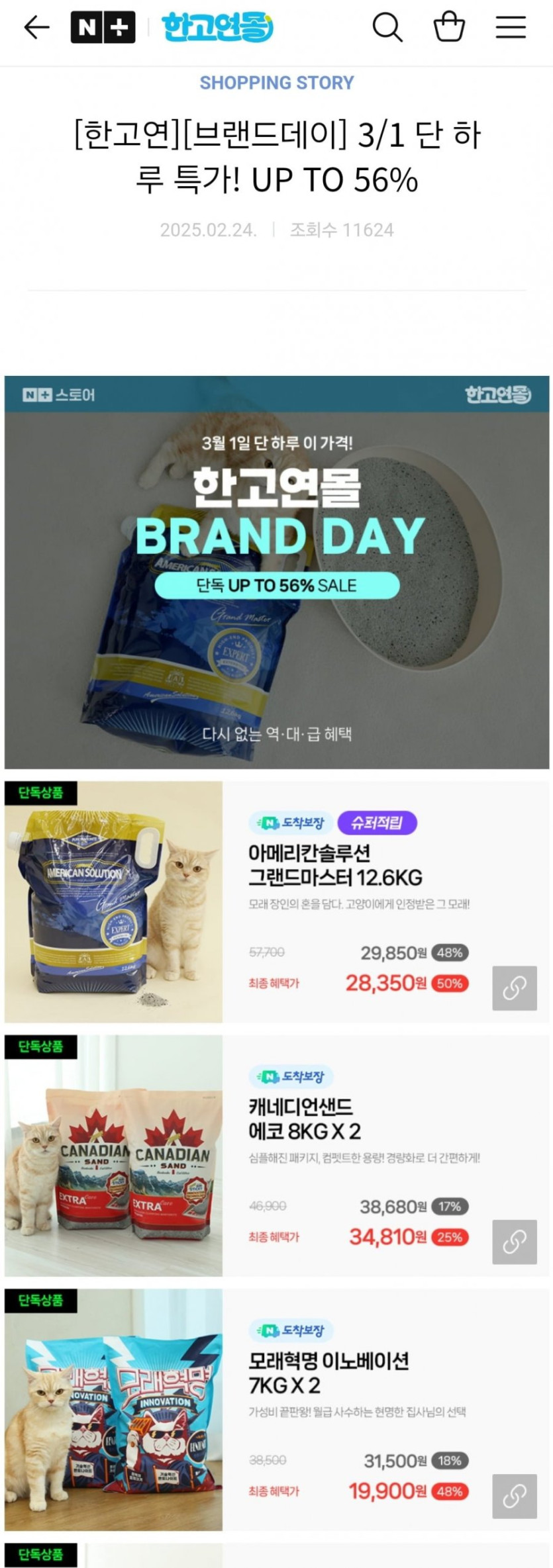Open the 한고연몰 BRAND DAY banner
The height and width of the screenshot is (1568, 553).
(277, 572)
